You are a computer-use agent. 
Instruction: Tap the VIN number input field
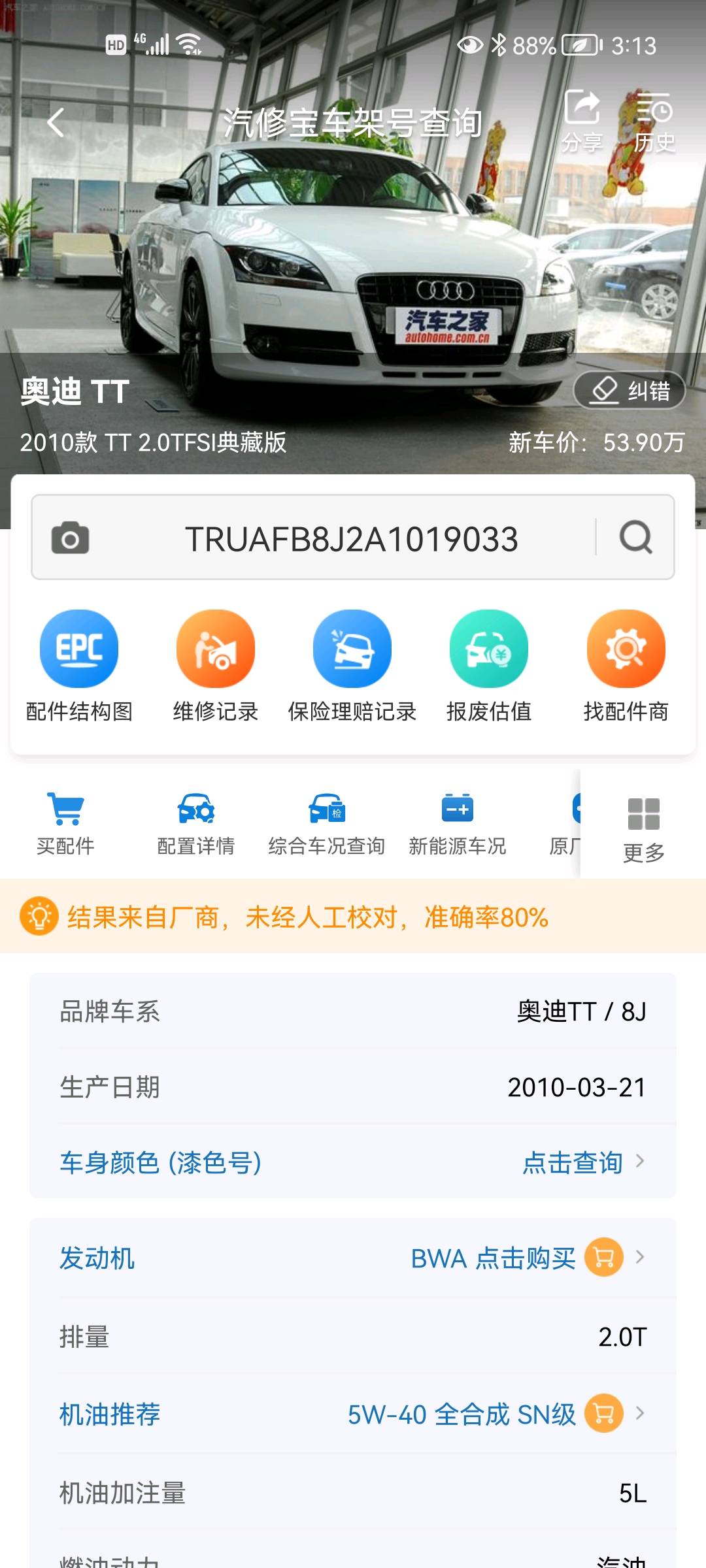pyautogui.click(x=351, y=539)
